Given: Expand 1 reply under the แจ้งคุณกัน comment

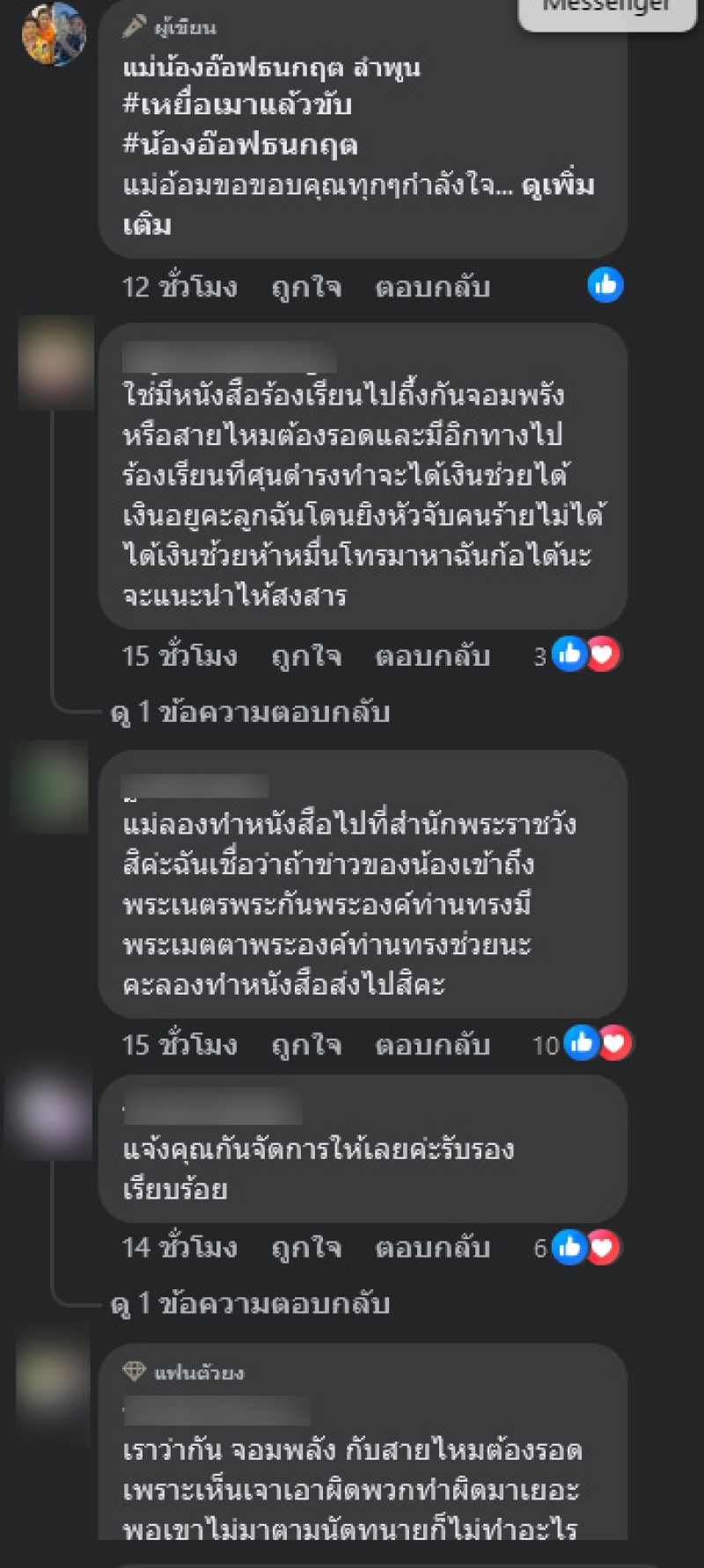Looking at the screenshot, I should (x=250, y=1303).
